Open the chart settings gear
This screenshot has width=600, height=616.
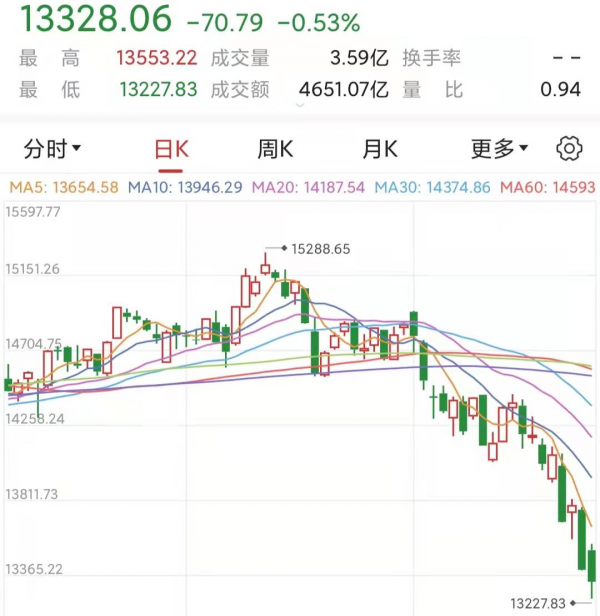(x=569, y=150)
